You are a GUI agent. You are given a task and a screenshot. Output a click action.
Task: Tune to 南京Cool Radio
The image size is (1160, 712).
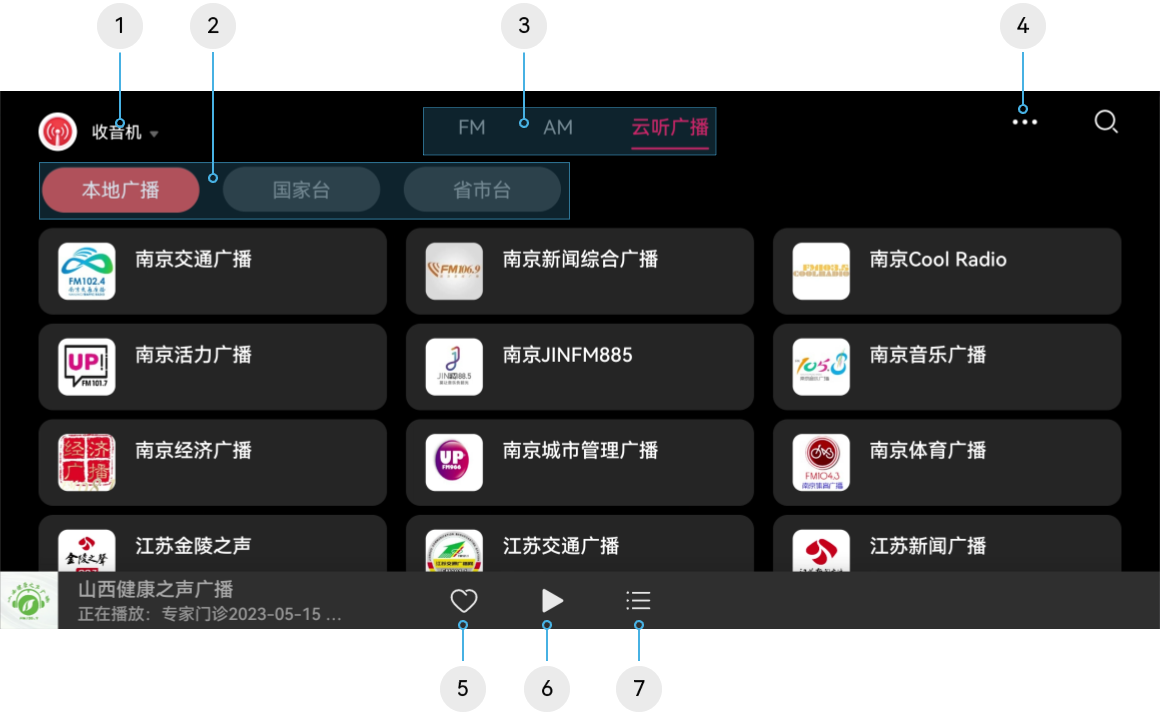946,271
